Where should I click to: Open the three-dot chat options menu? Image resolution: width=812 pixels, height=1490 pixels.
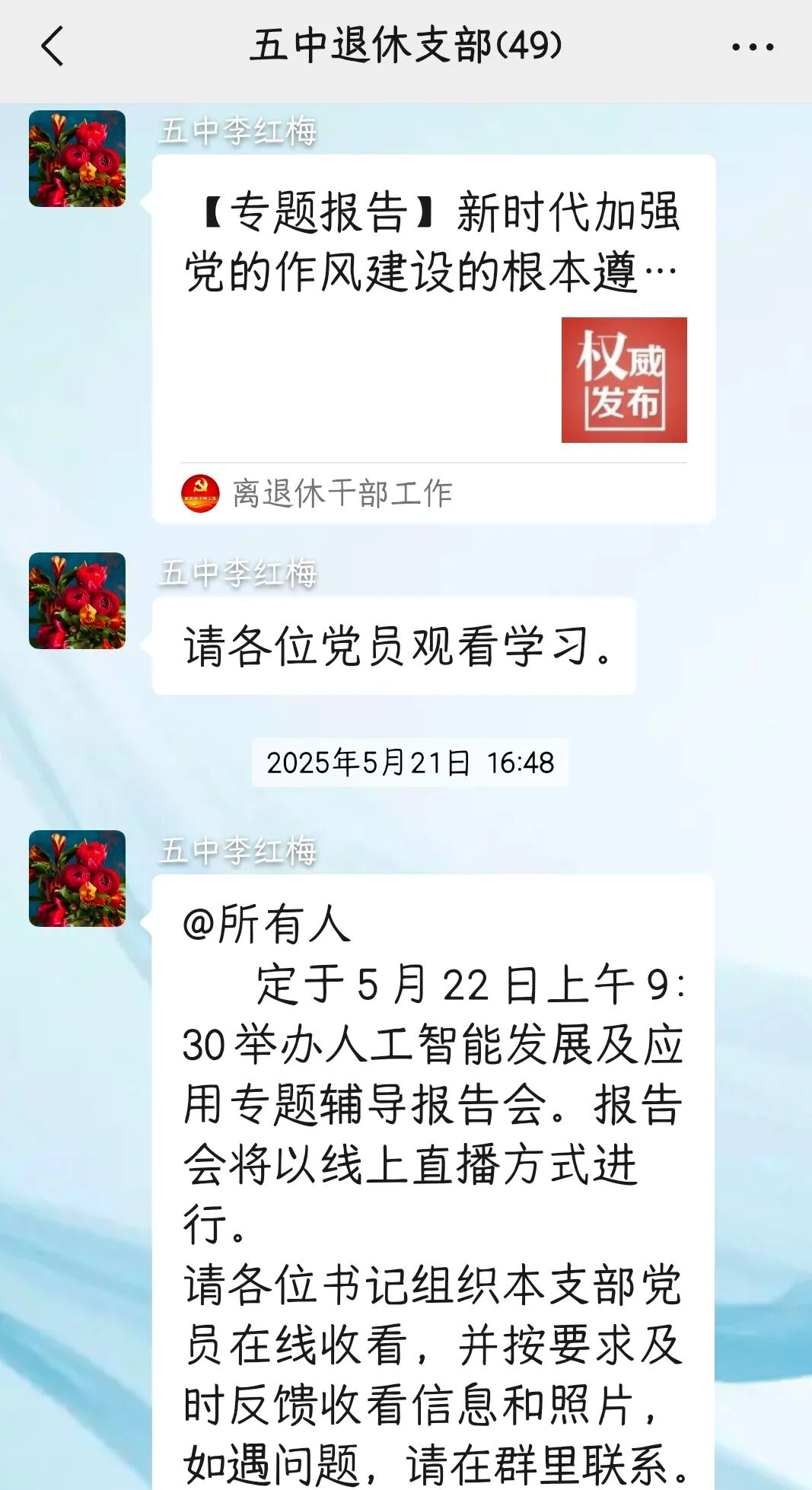752,47
